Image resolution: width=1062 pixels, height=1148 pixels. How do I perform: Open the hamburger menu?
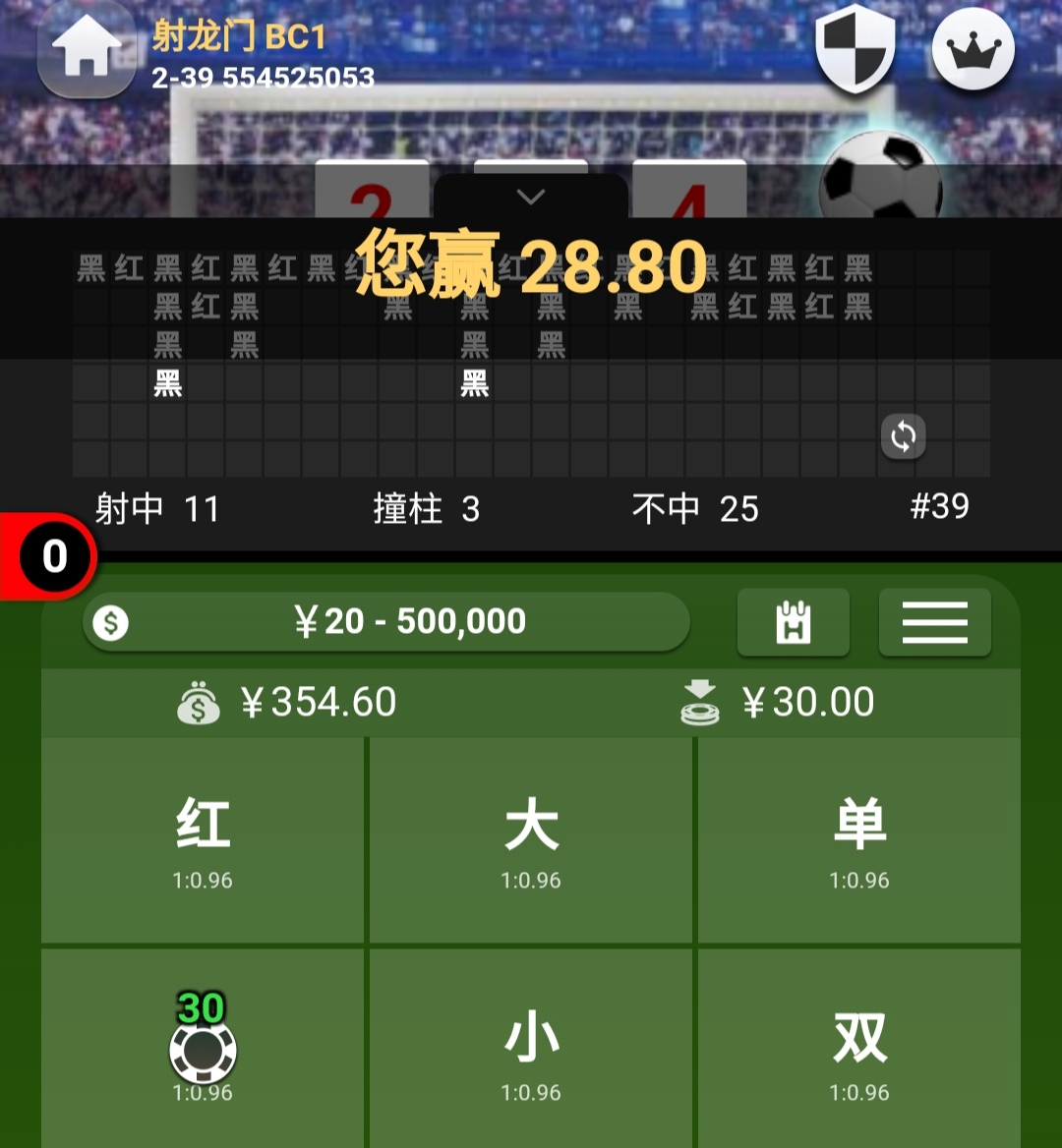point(934,622)
